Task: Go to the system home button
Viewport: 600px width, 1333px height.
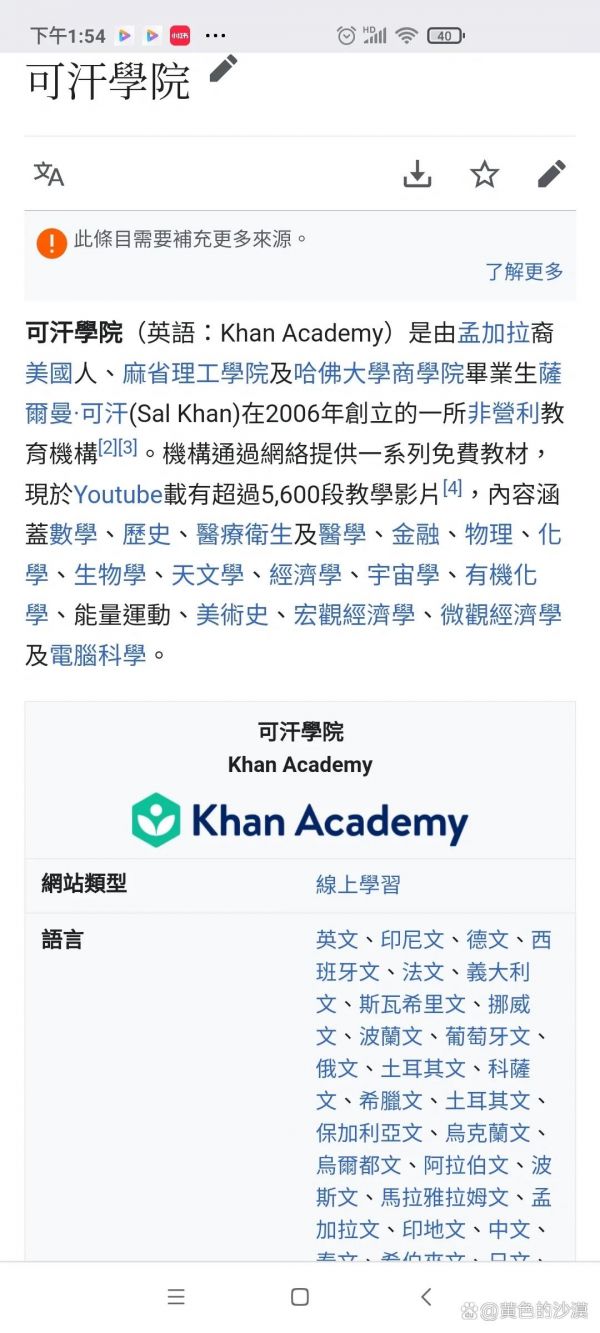Action: pyautogui.click(x=299, y=1297)
